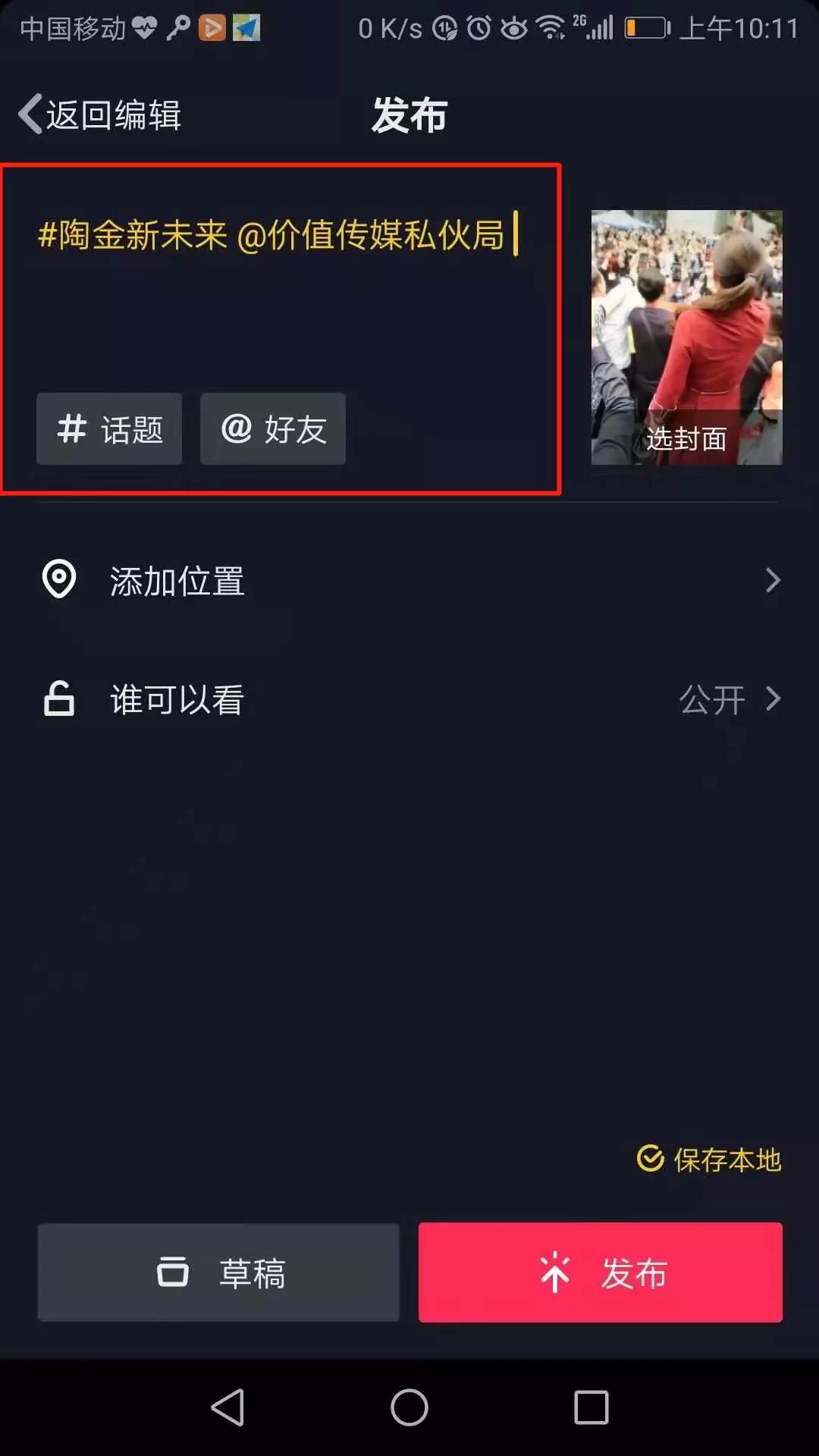Toggle the 保存本地 option

[709, 1159]
